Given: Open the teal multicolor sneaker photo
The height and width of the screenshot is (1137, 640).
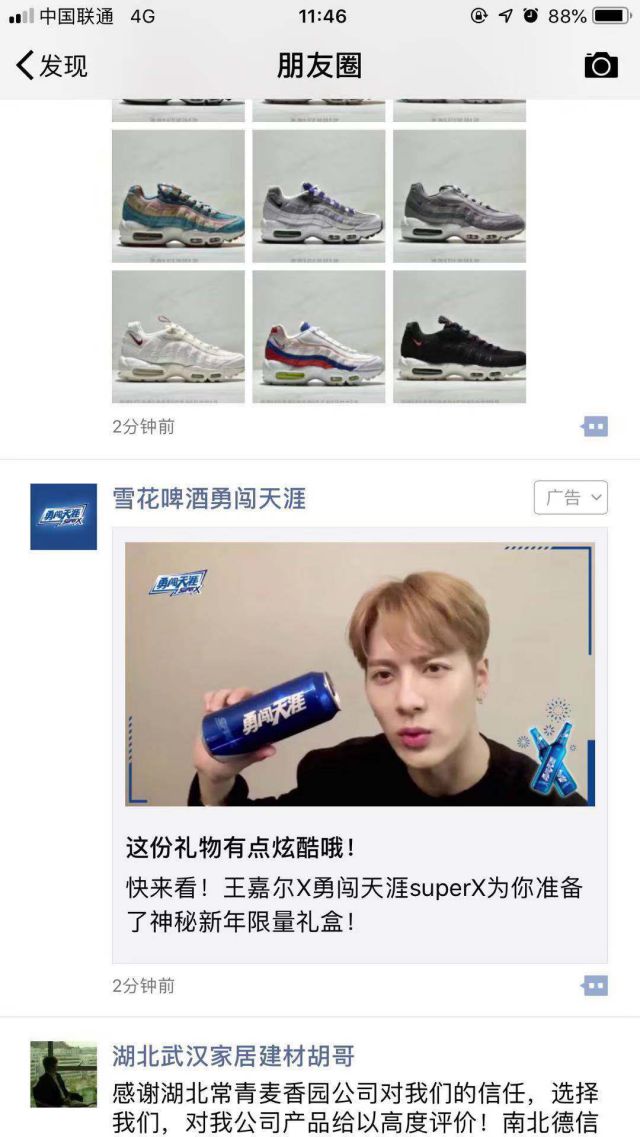Looking at the screenshot, I should coord(178,196).
